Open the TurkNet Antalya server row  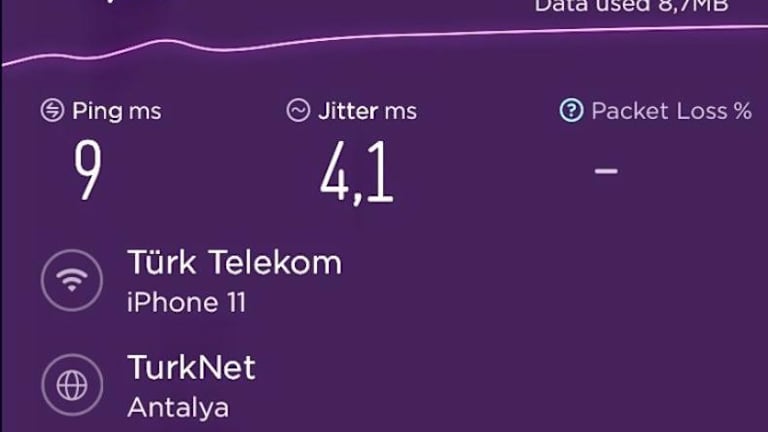190,385
